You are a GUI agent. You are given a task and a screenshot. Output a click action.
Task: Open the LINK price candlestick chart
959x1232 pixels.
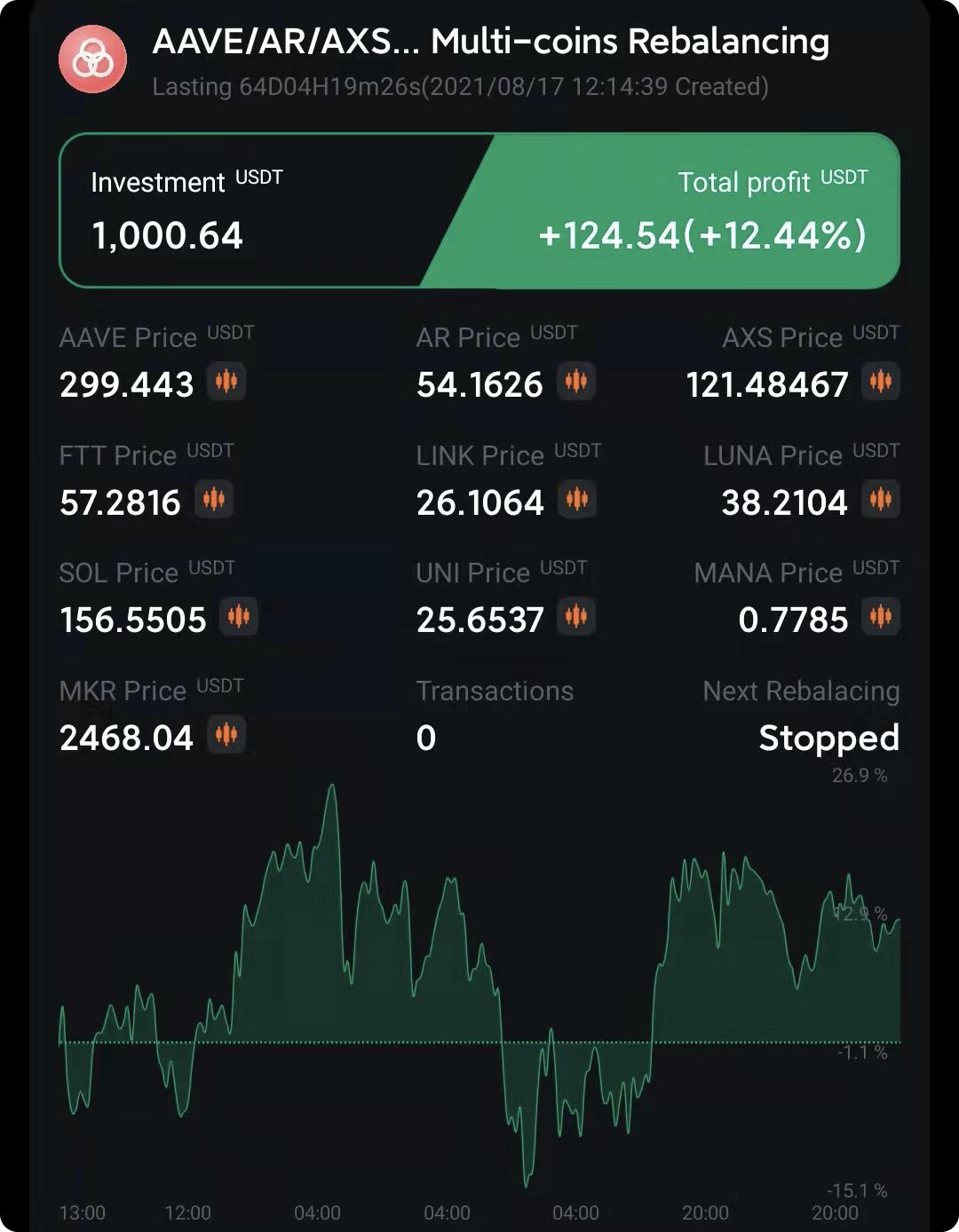pos(577,501)
